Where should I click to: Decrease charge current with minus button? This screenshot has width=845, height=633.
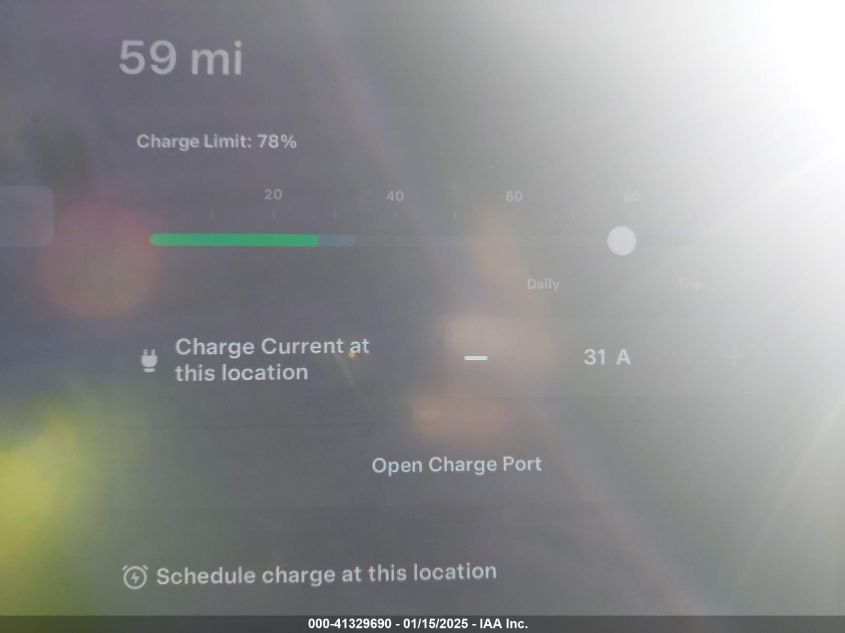[x=476, y=358]
